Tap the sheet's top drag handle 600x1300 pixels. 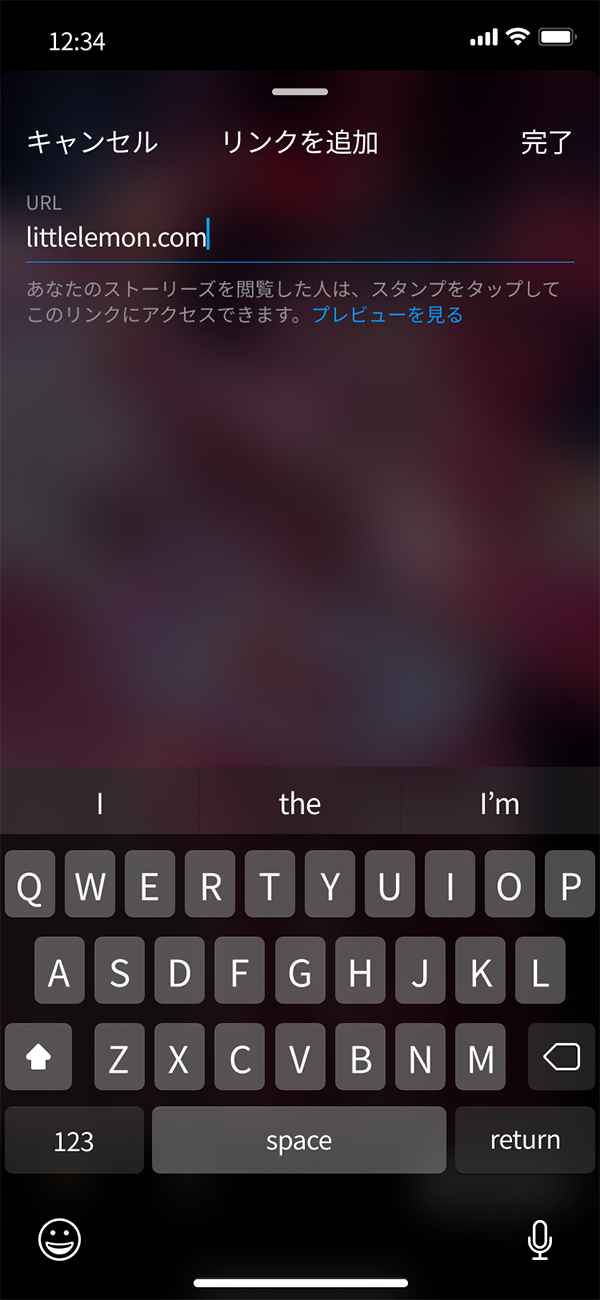(x=300, y=92)
